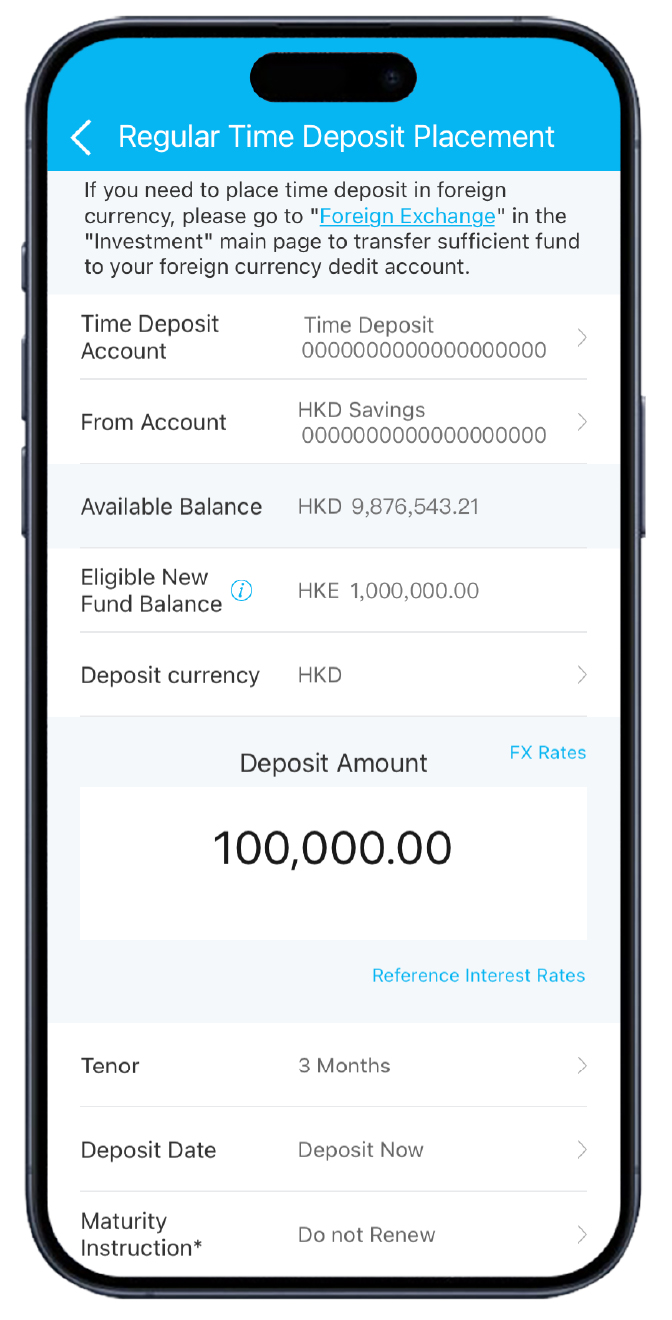
Task: Go back from Regular Time Deposit Placement
Action: click(x=82, y=137)
